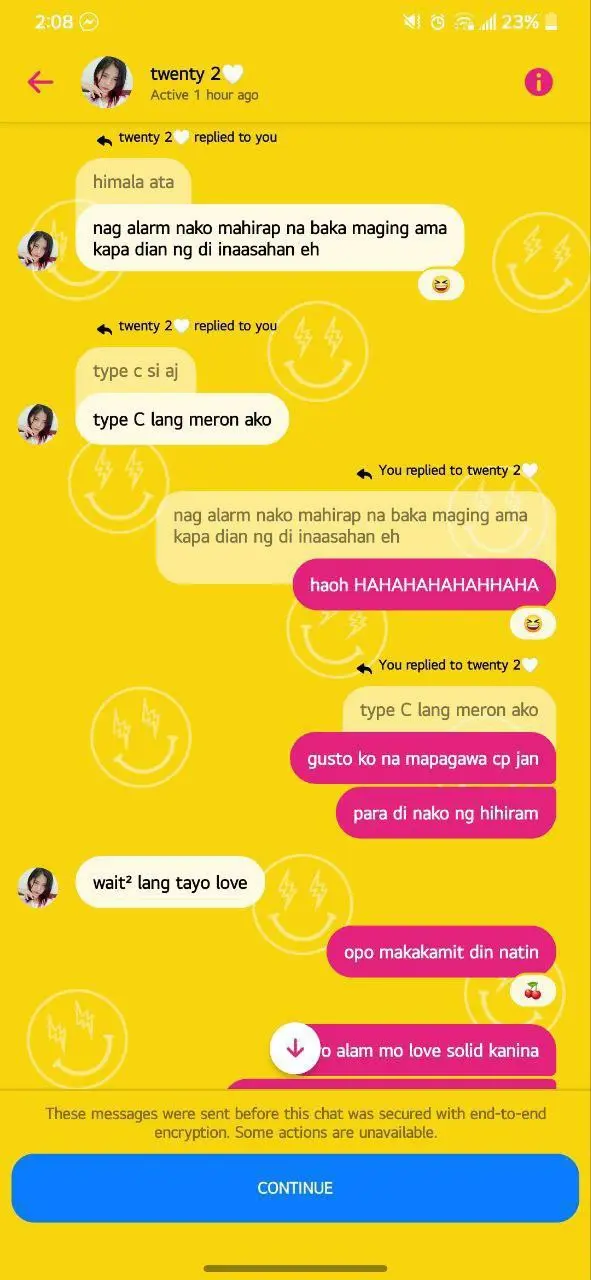Go back using the red arrow

pos(40,82)
